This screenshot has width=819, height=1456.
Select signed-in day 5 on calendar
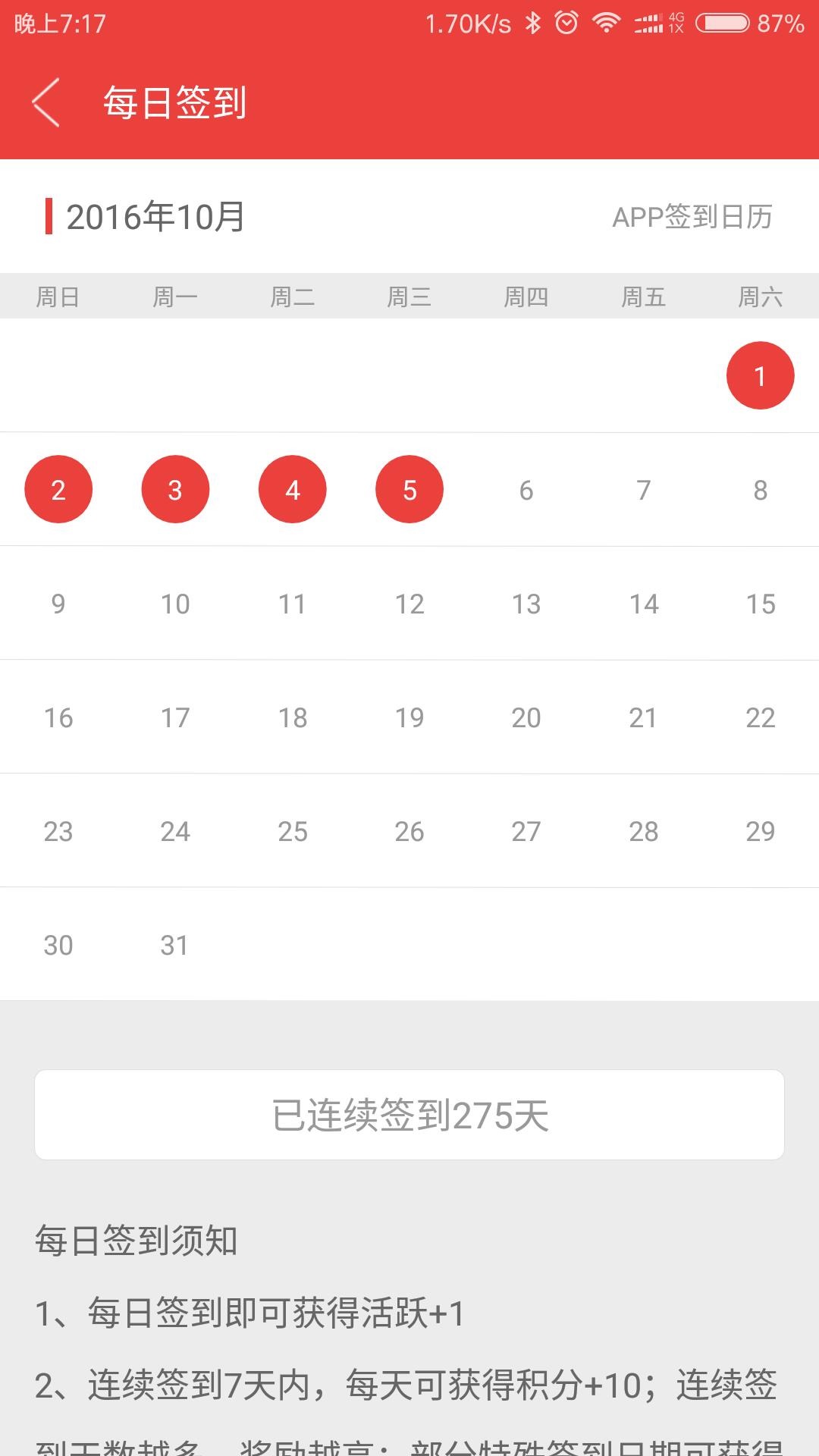click(409, 490)
